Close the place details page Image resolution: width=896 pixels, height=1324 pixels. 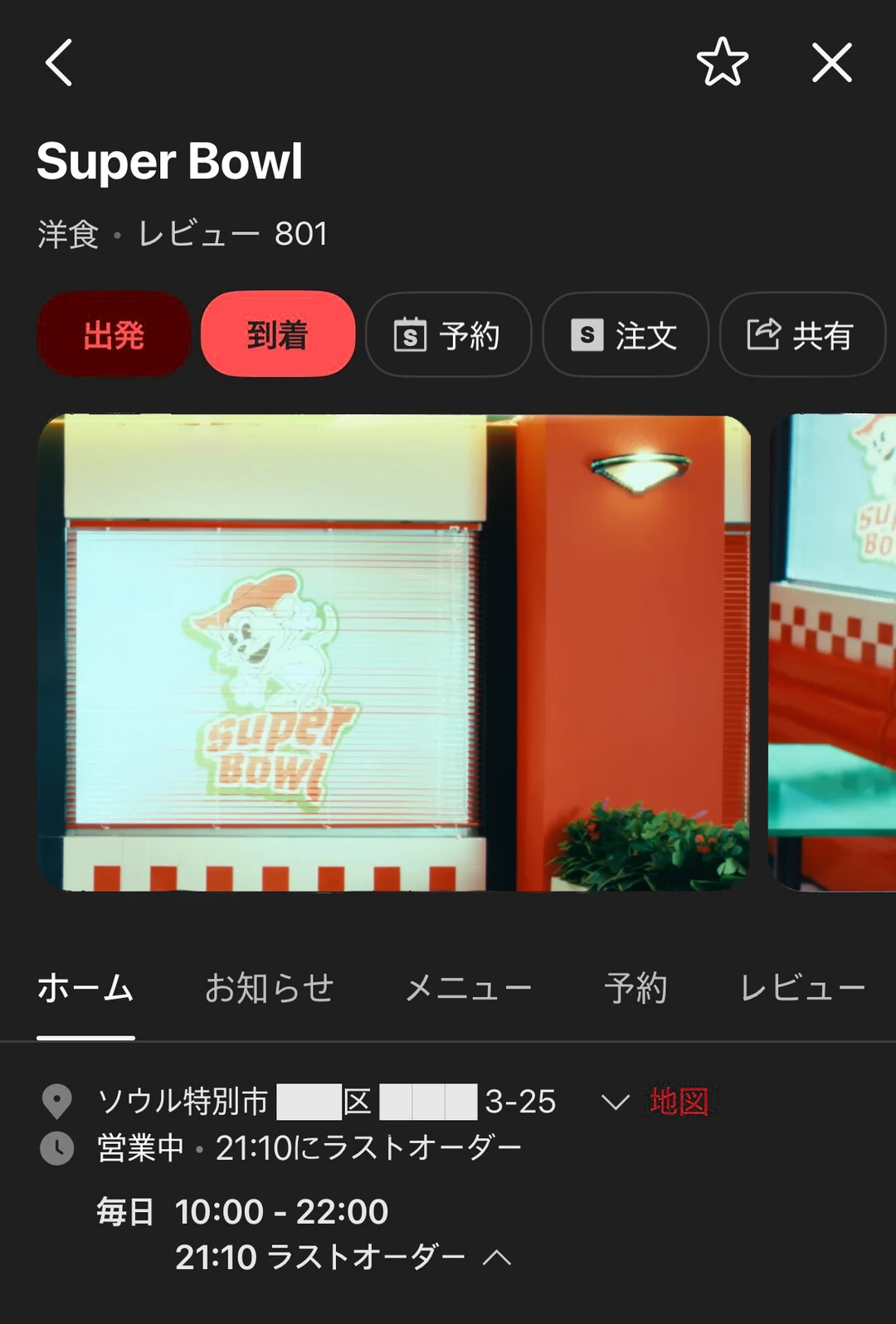(831, 62)
